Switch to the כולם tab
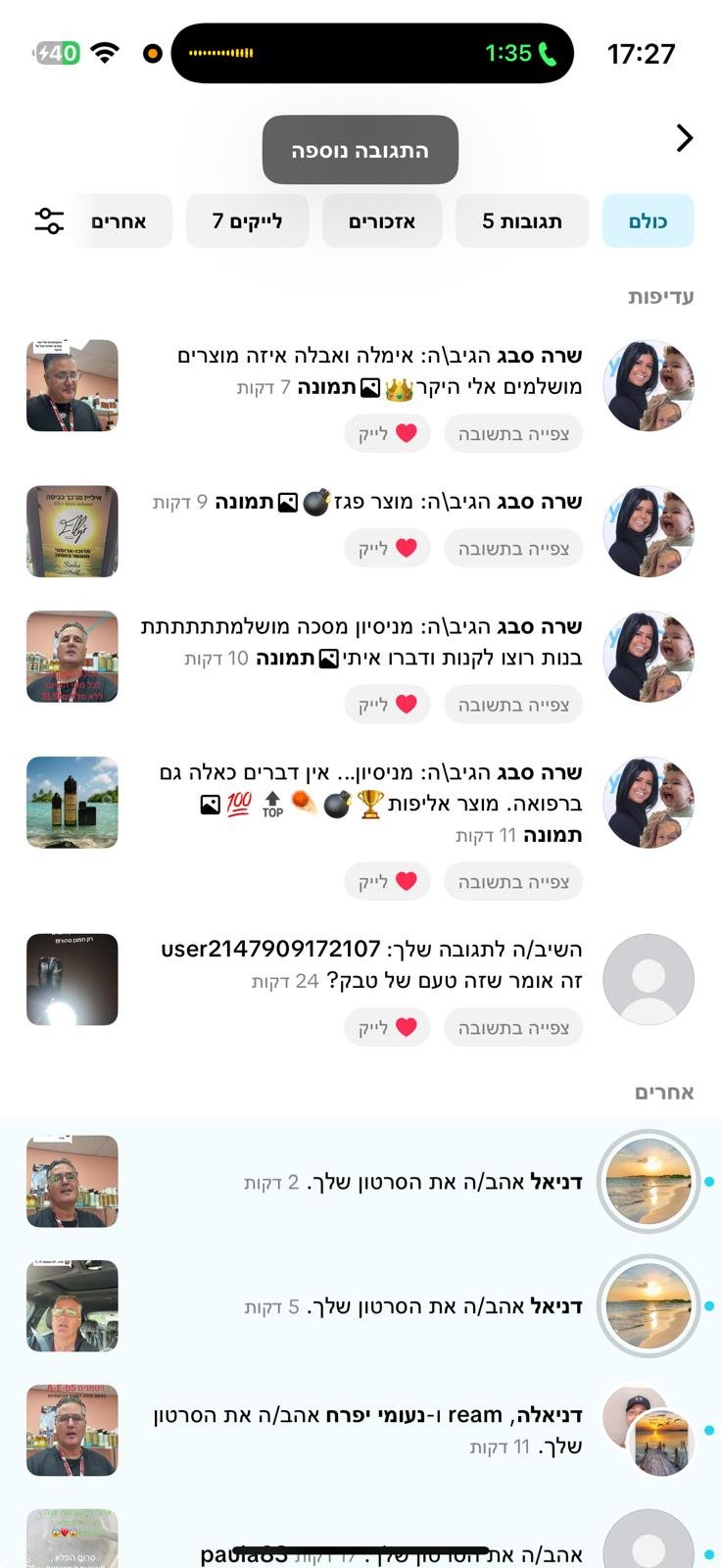721x1568 pixels. point(648,221)
